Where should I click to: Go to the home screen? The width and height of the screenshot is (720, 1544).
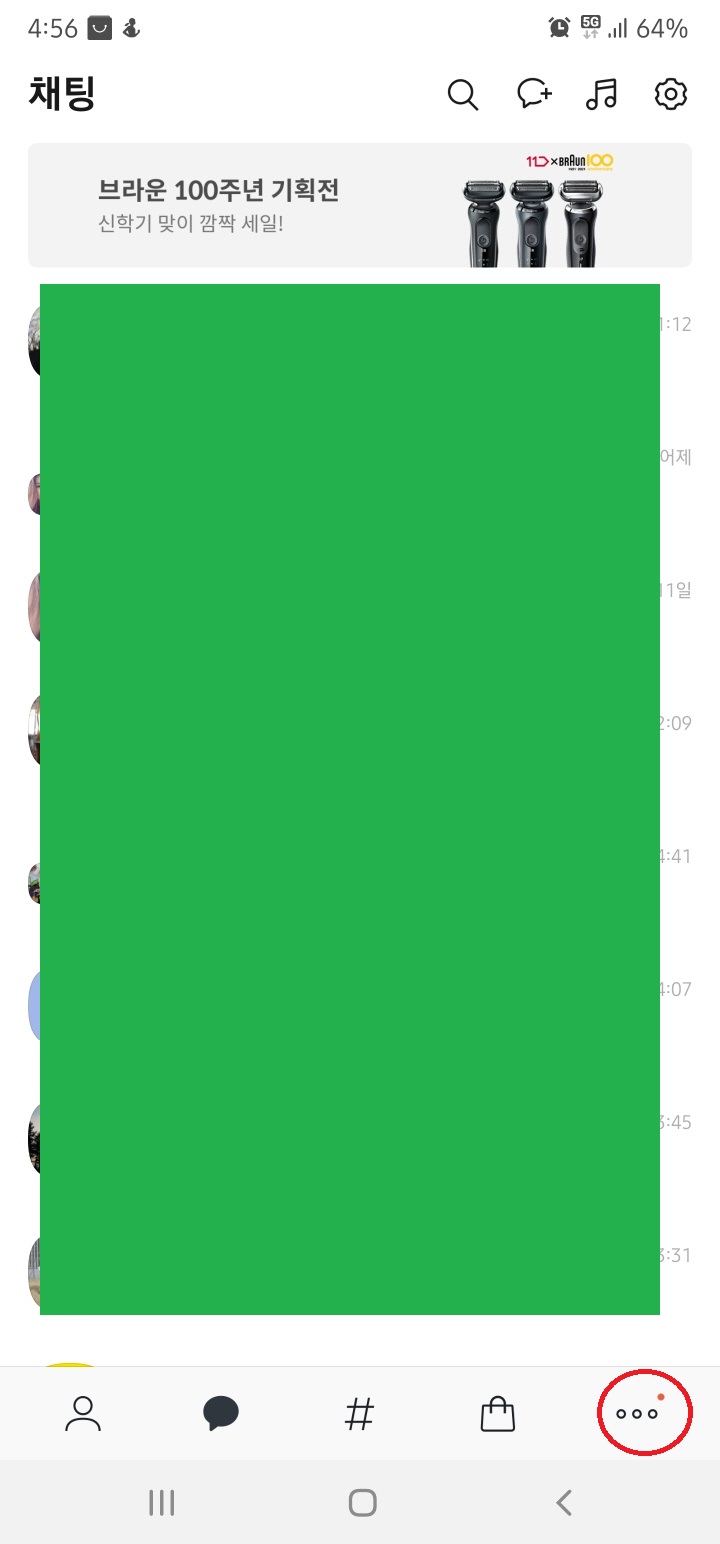click(x=361, y=1502)
